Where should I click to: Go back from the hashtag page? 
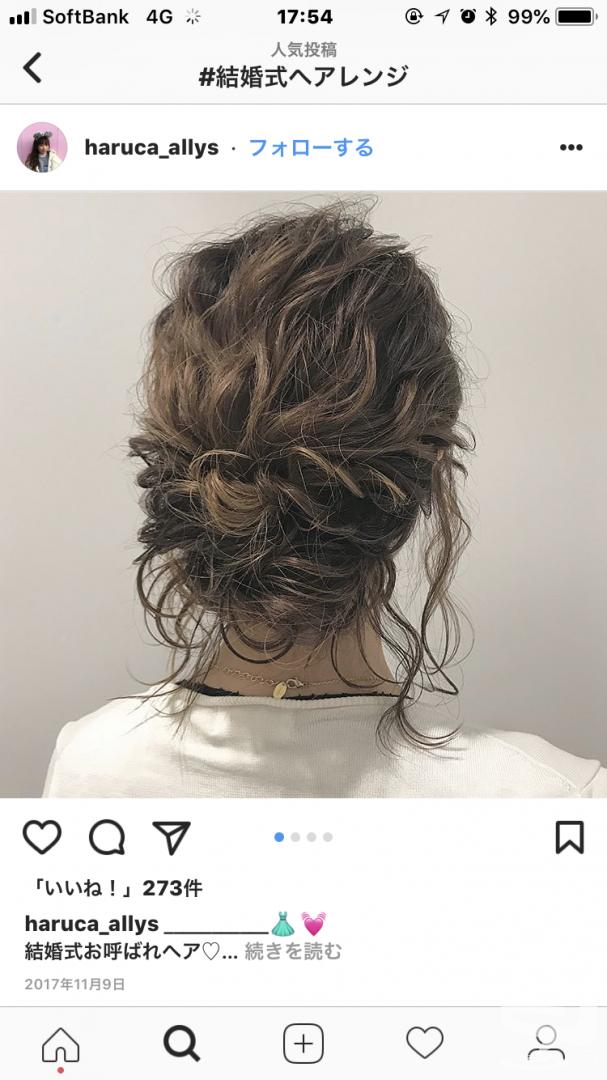[x=32, y=68]
